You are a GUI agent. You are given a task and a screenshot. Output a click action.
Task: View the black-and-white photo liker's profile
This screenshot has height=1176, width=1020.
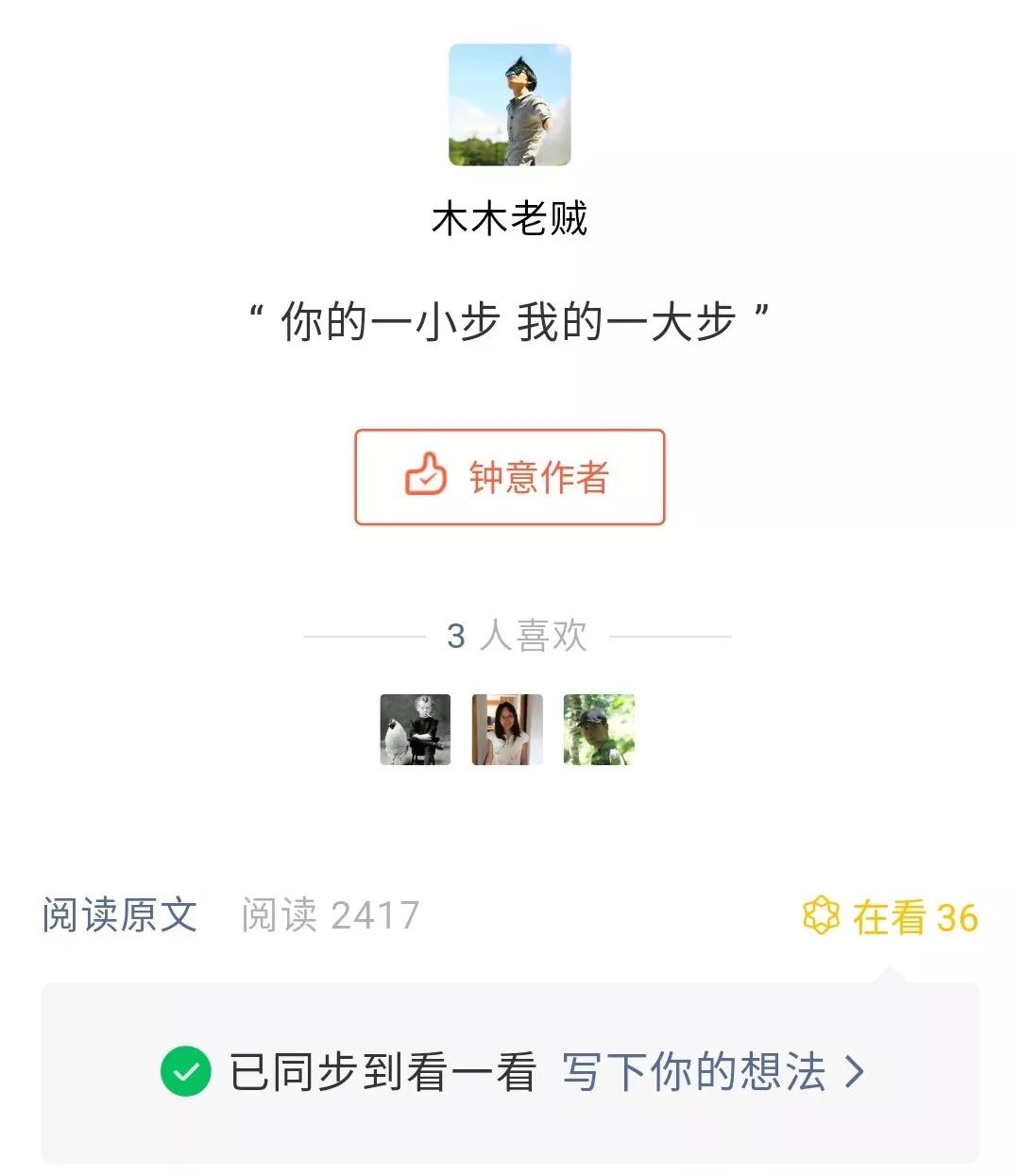(x=416, y=729)
